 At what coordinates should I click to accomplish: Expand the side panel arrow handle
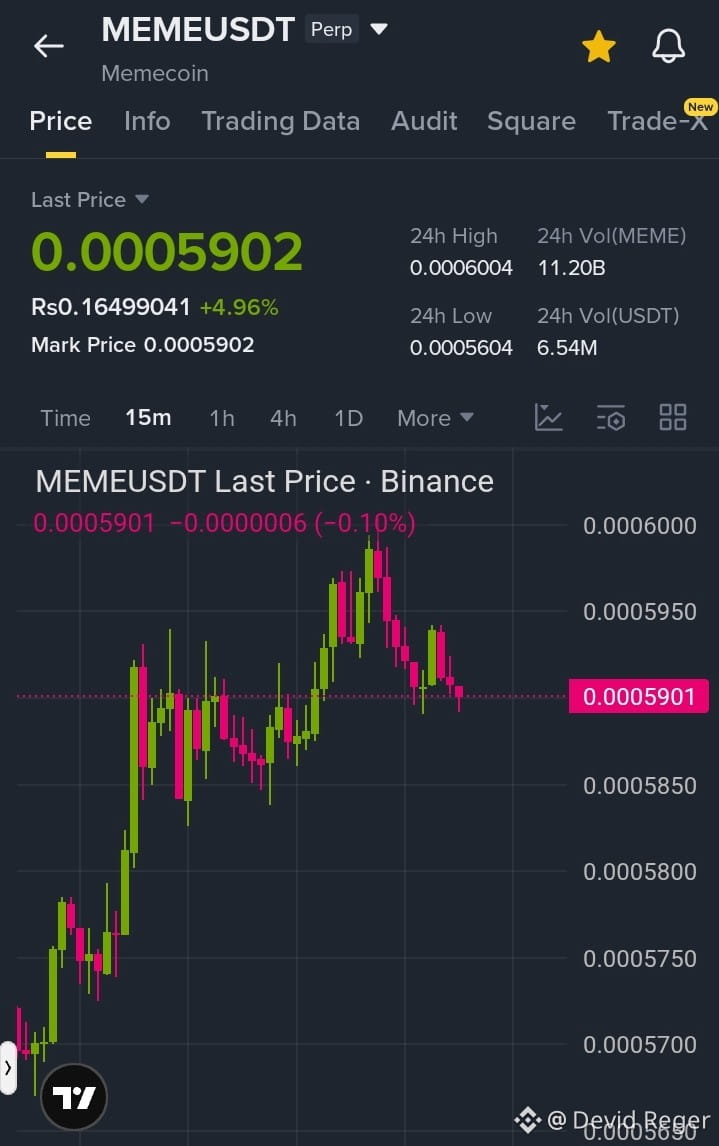pyautogui.click(x=8, y=1067)
